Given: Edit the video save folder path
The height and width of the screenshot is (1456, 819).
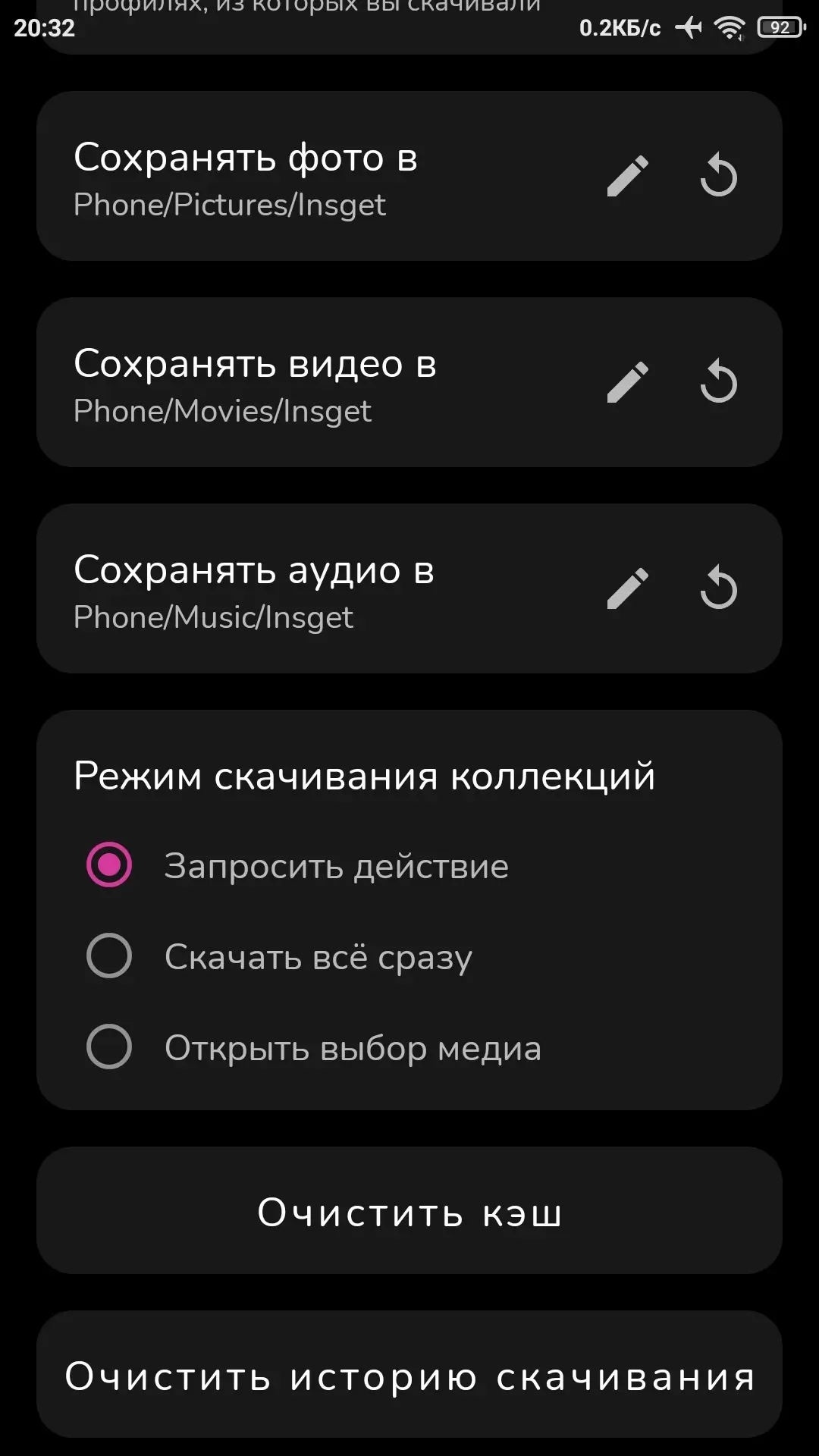Looking at the screenshot, I should pyautogui.click(x=628, y=382).
